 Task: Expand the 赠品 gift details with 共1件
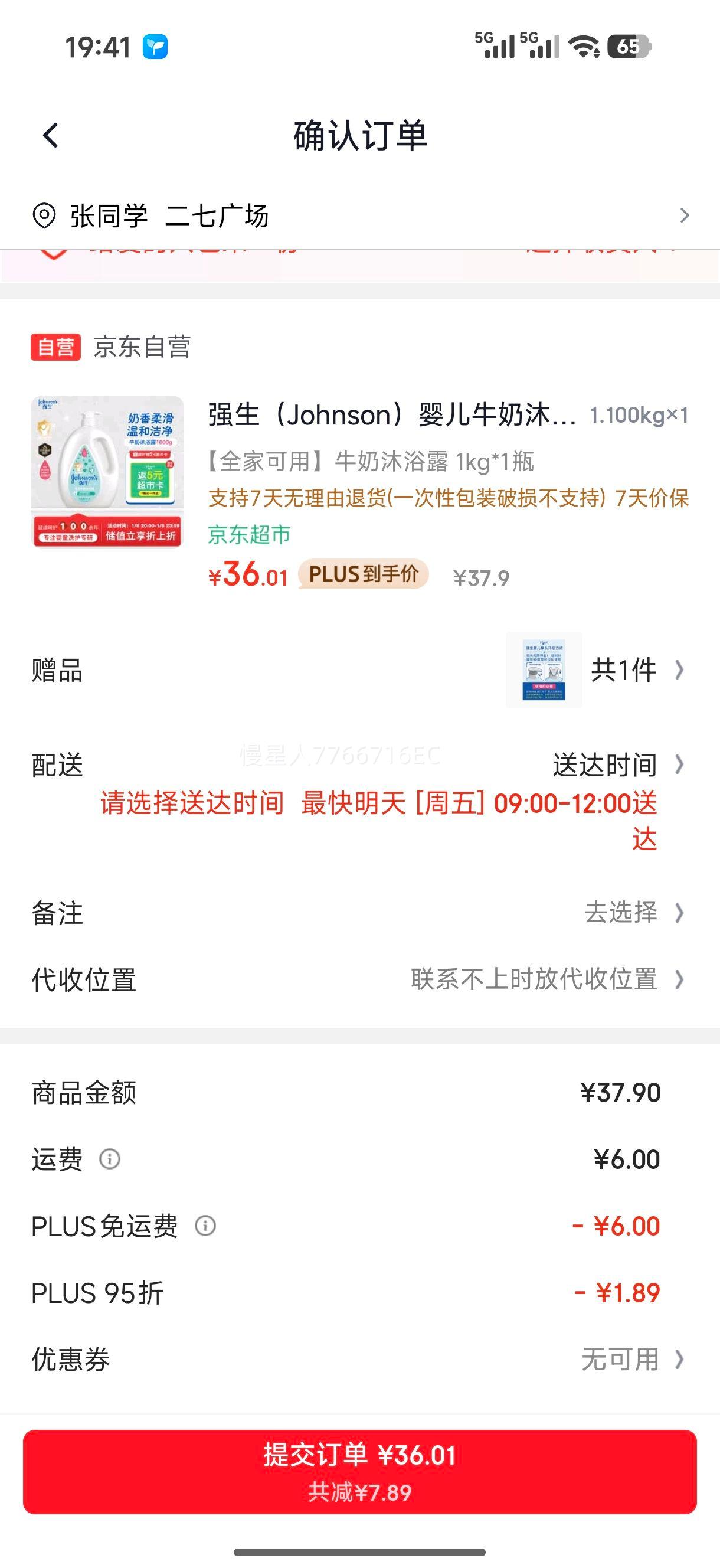[624, 670]
